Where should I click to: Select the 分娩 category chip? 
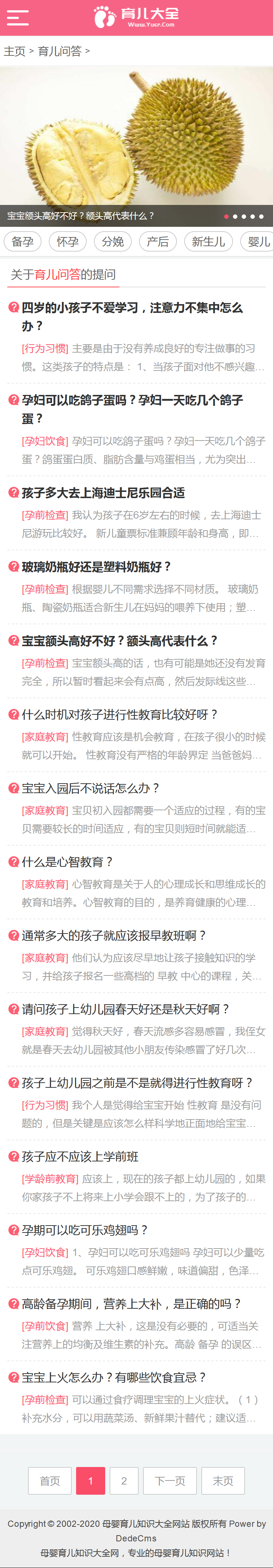point(112,242)
